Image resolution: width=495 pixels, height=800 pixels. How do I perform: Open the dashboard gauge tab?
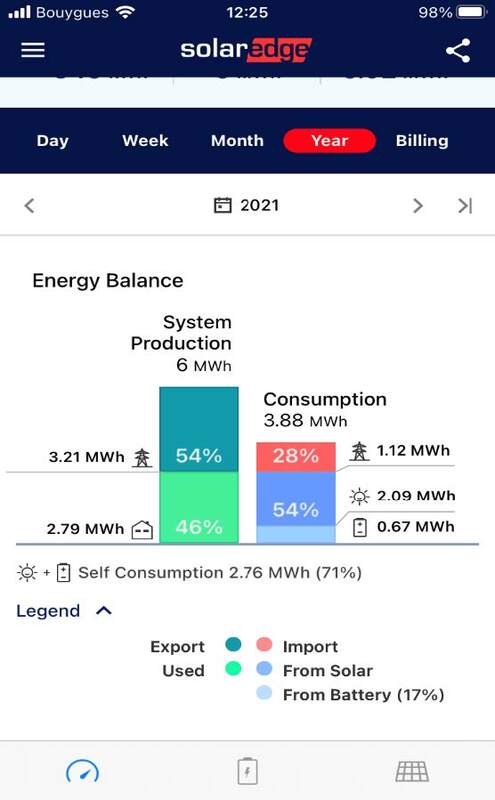click(82, 771)
